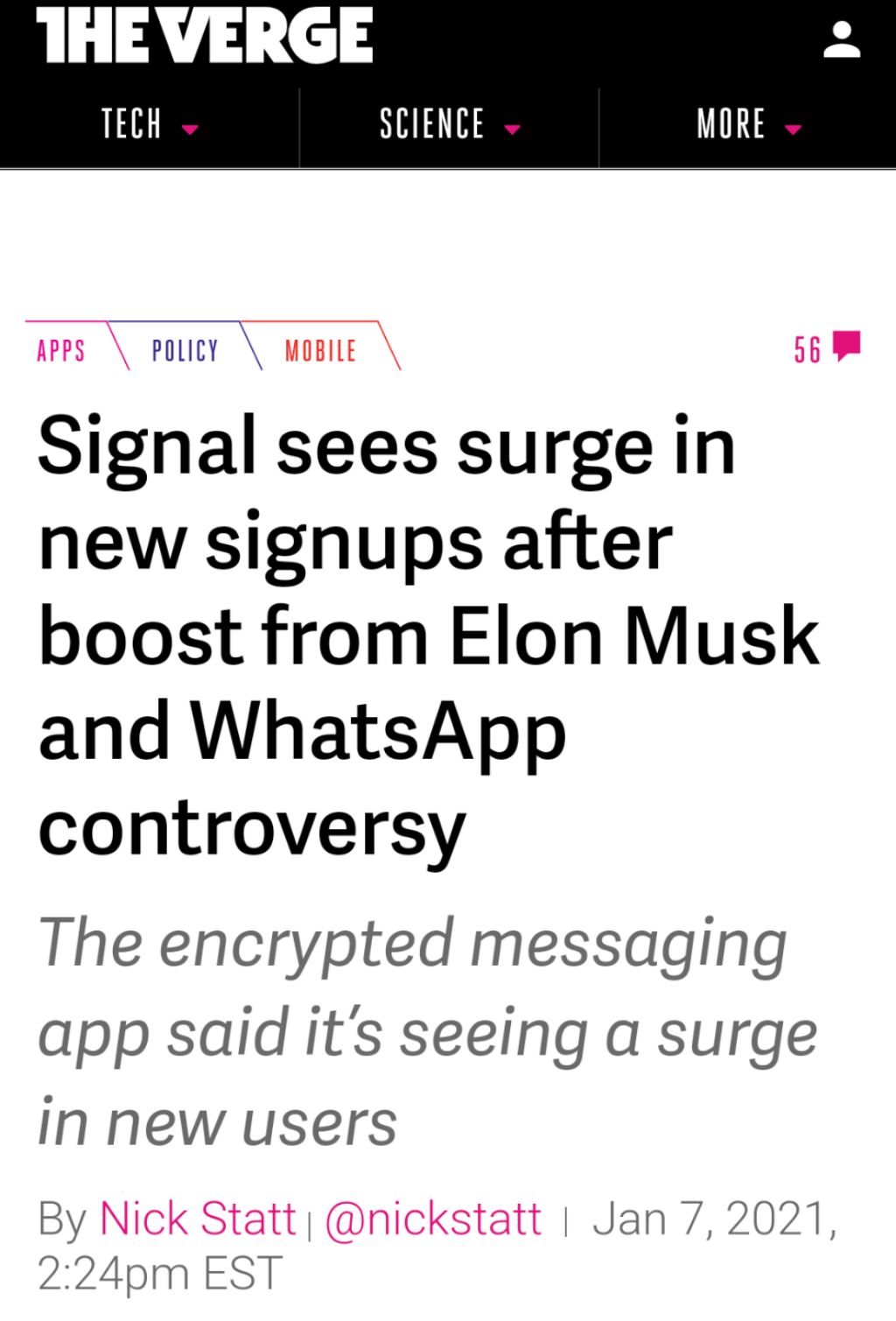The image size is (896, 1321).
Task: Open the Mobile category tag
Action: 320,351
